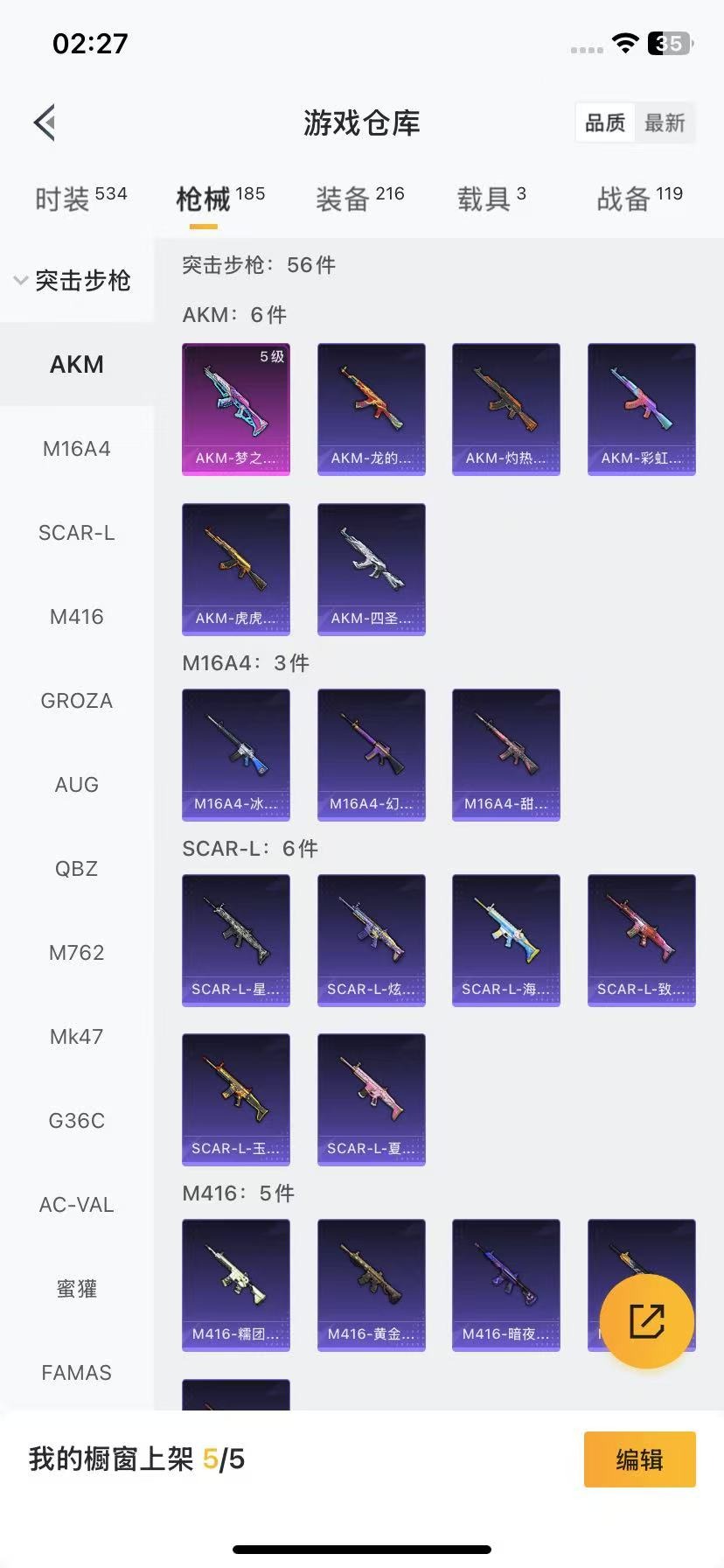Image resolution: width=724 pixels, height=1568 pixels.
Task: Select M16A4 in the side list
Action: click(77, 449)
